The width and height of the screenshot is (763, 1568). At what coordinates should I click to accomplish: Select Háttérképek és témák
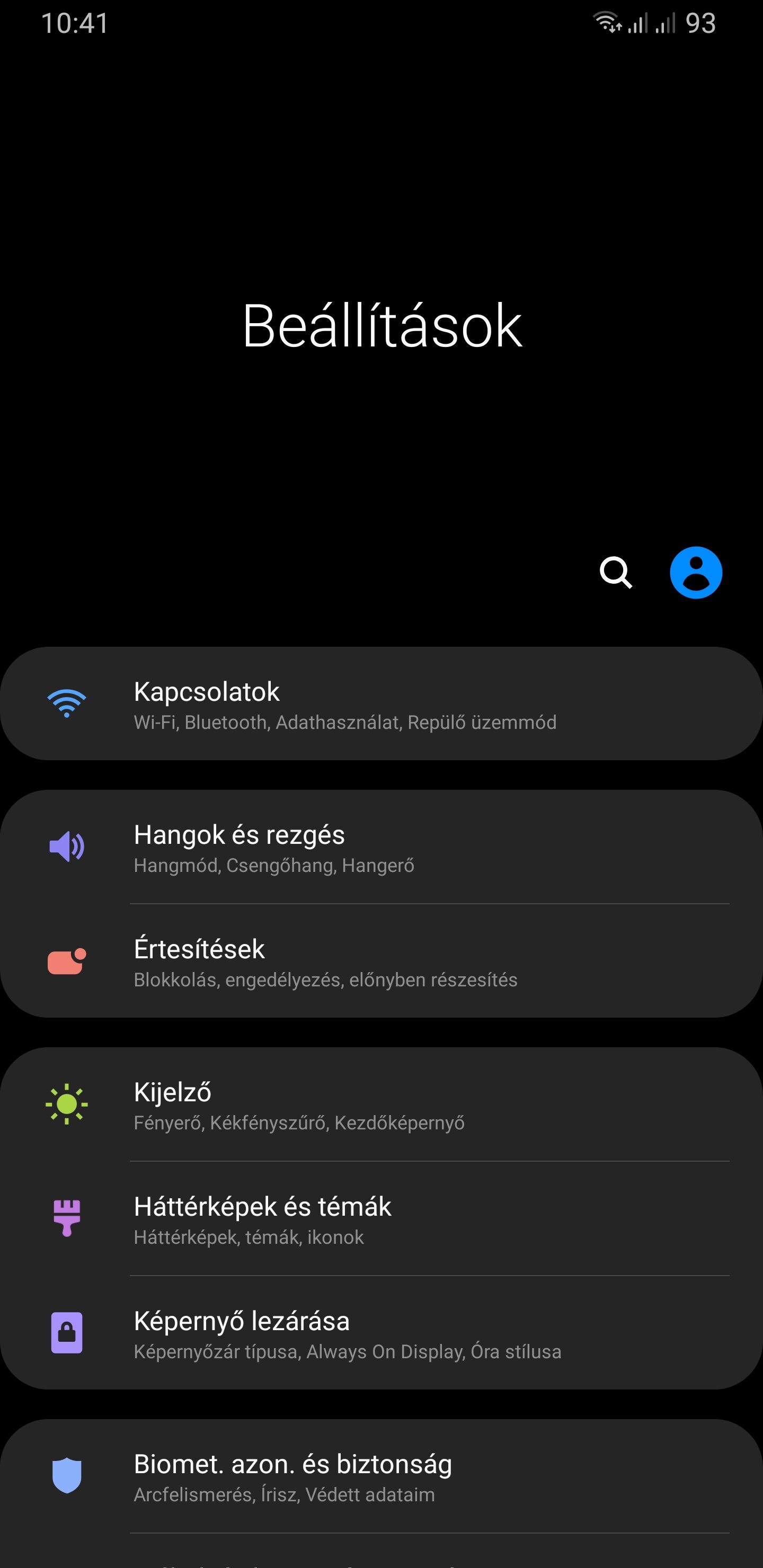[381, 1218]
